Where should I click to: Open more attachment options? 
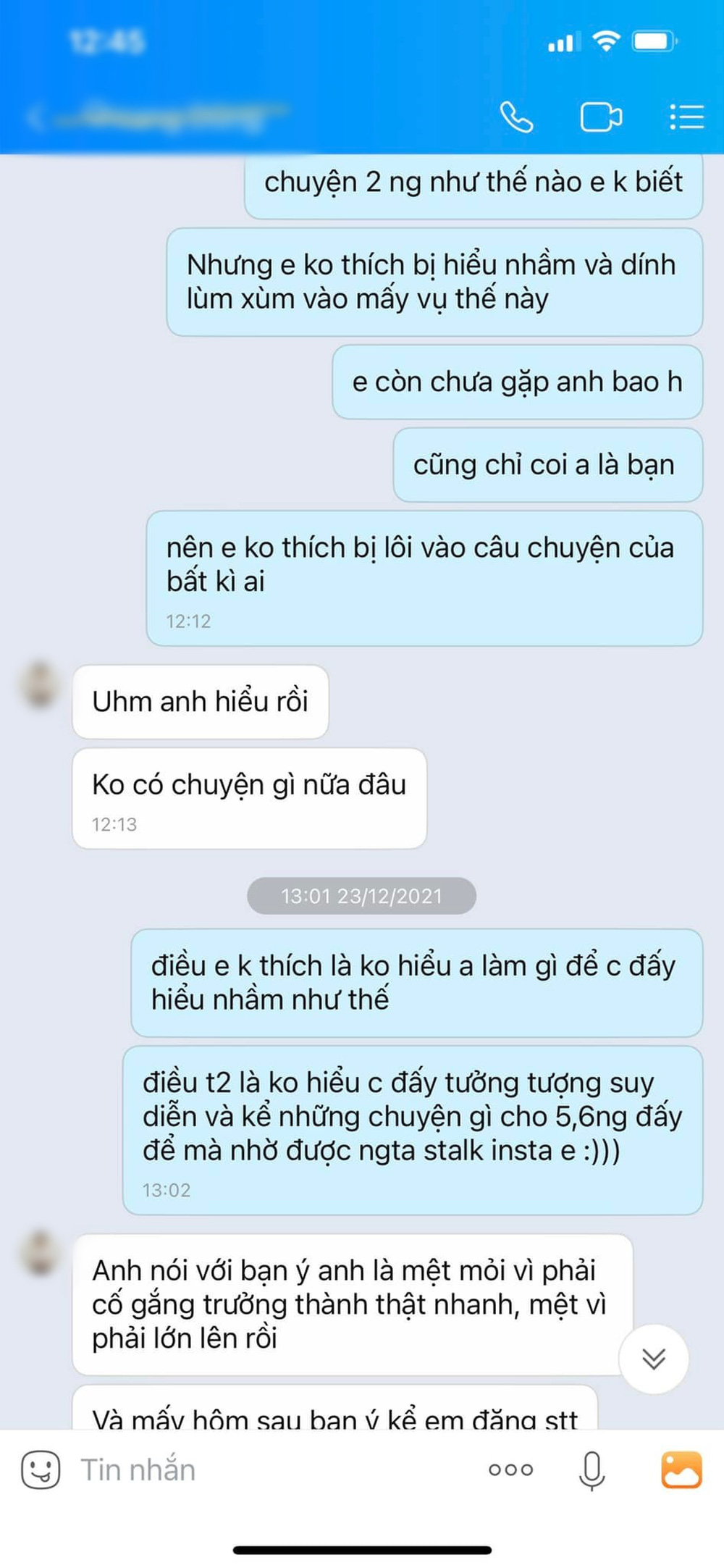[510, 1470]
